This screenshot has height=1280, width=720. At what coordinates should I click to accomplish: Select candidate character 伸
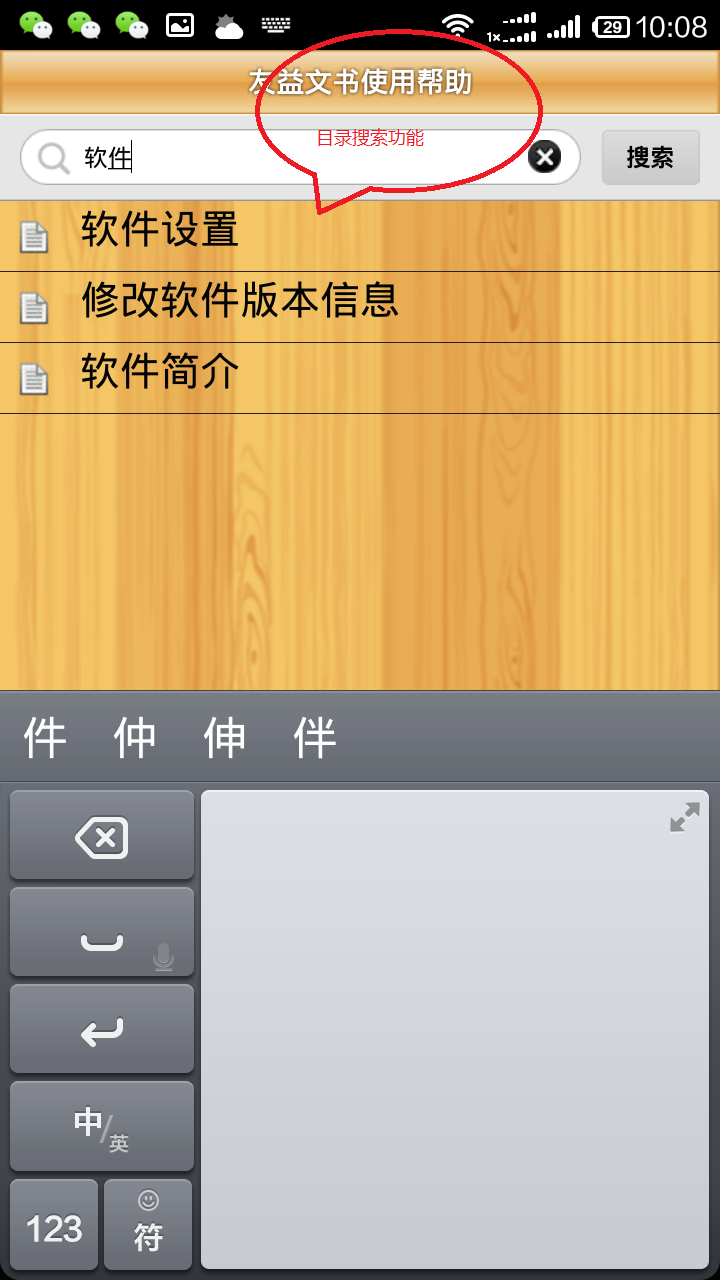click(x=225, y=738)
